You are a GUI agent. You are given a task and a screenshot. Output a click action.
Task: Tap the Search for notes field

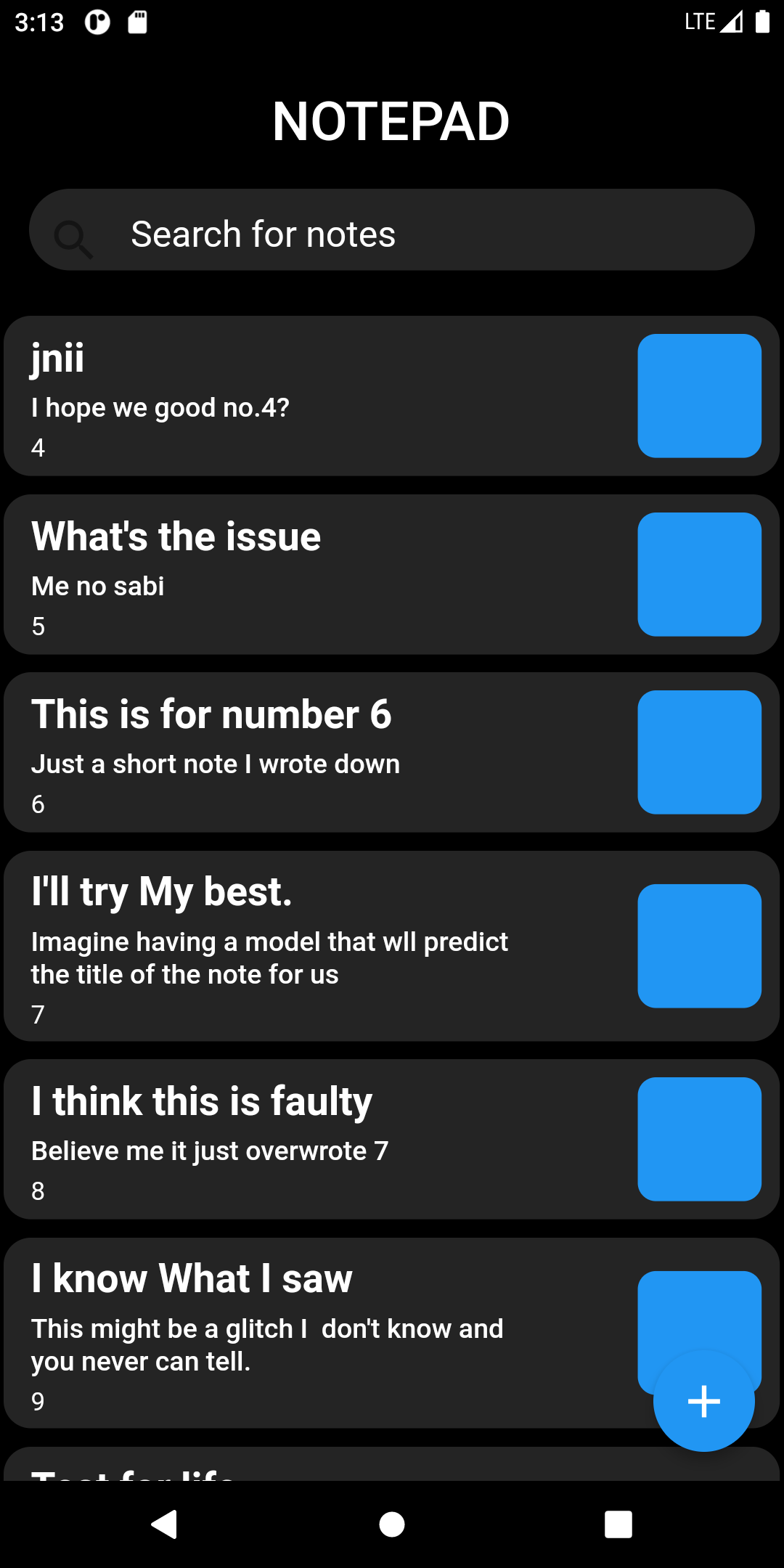tap(392, 234)
